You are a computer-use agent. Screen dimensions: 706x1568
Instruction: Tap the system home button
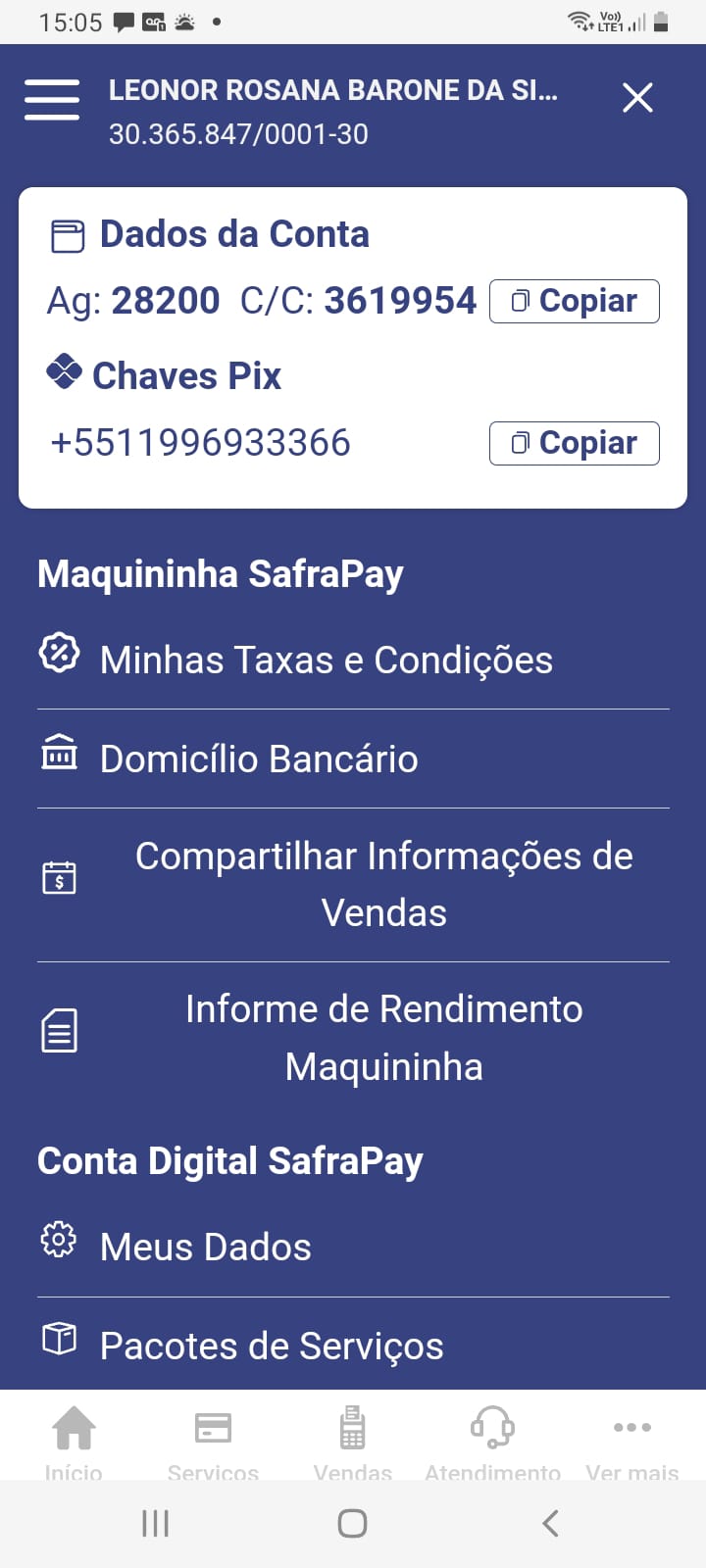(352, 1523)
